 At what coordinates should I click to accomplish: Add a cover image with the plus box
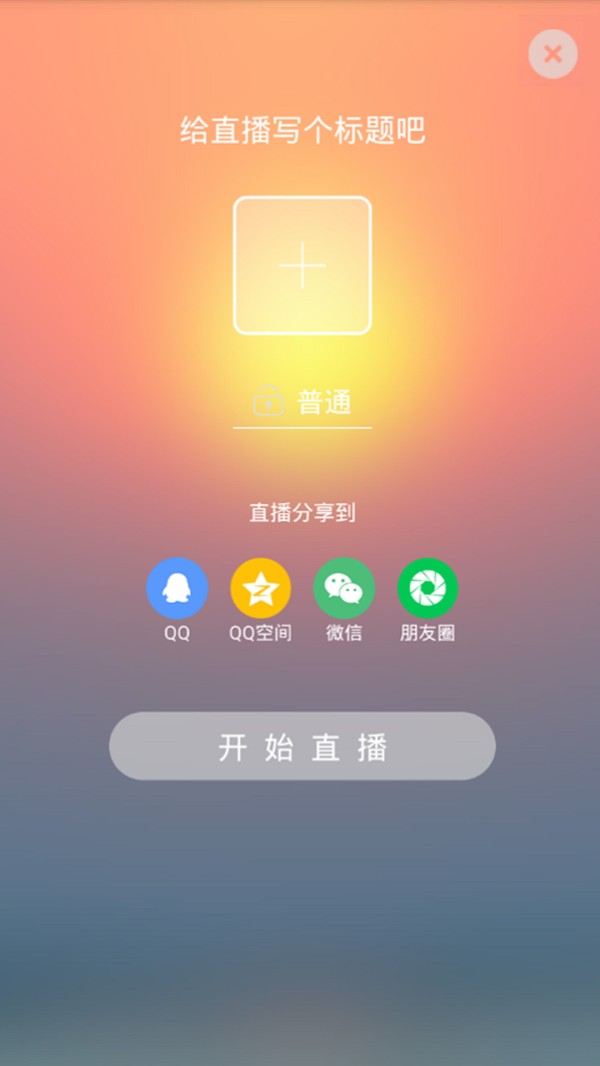pyautogui.click(x=302, y=265)
